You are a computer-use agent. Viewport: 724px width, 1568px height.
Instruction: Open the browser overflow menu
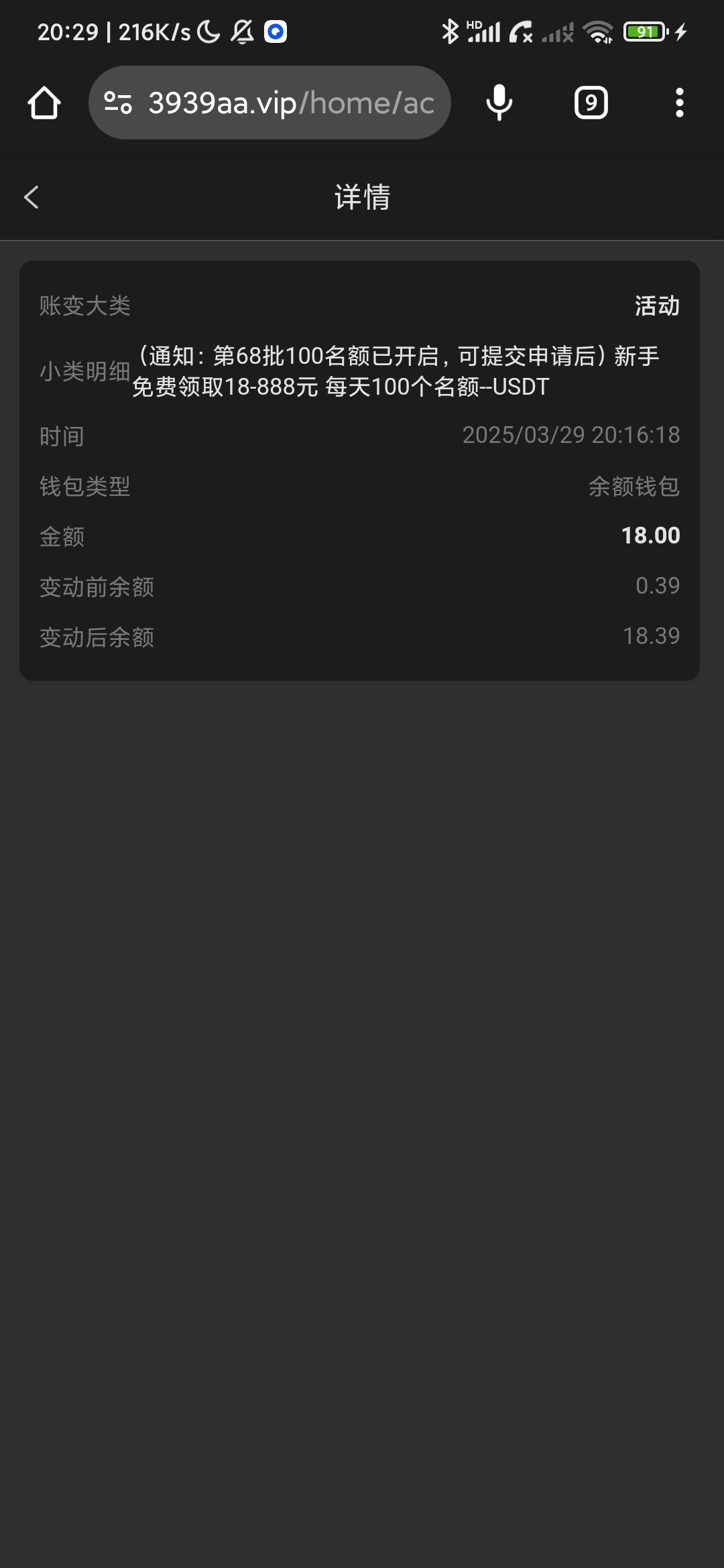[x=679, y=103]
